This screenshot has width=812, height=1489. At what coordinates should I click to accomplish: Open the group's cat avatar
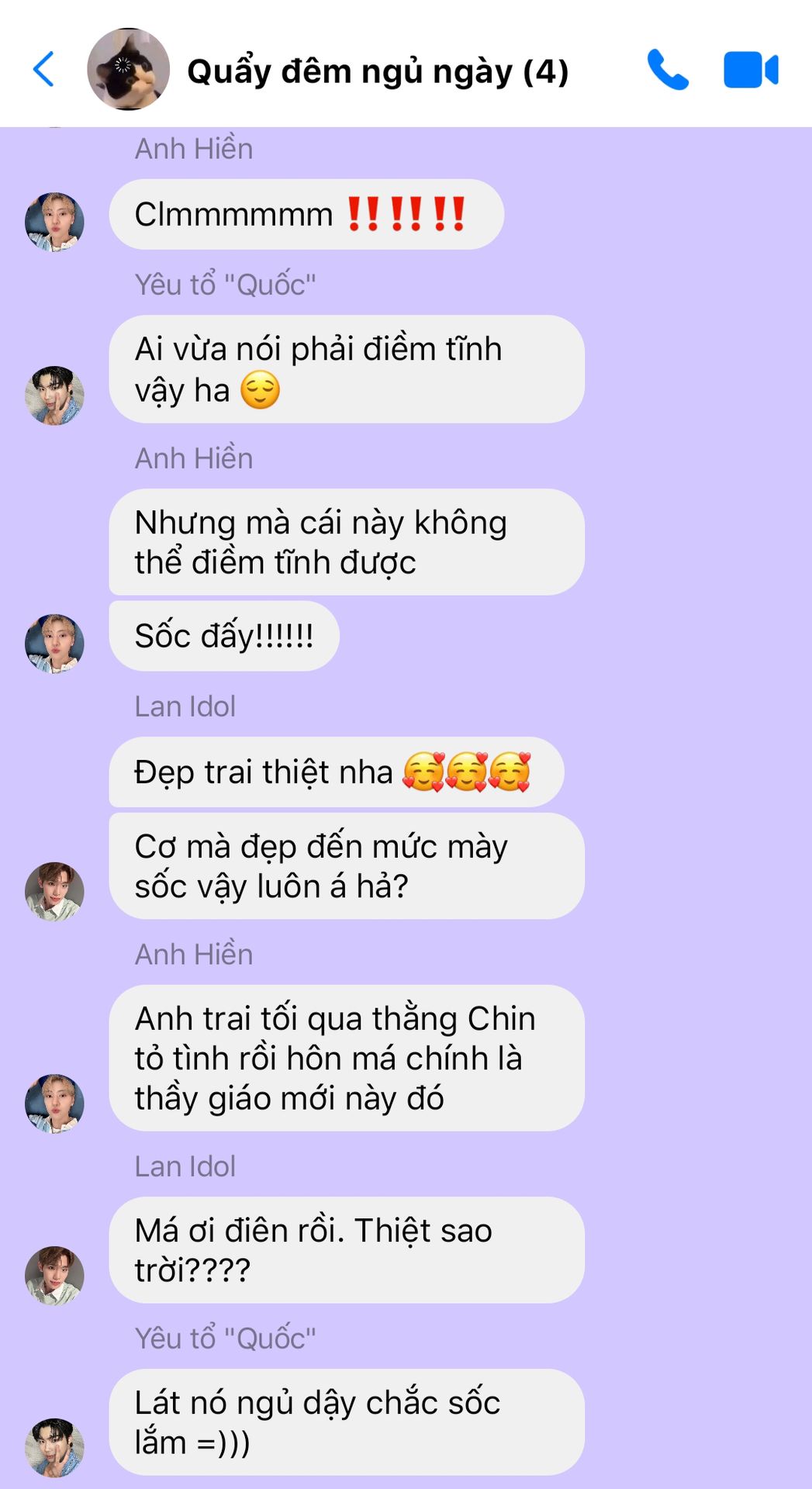click(128, 70)
